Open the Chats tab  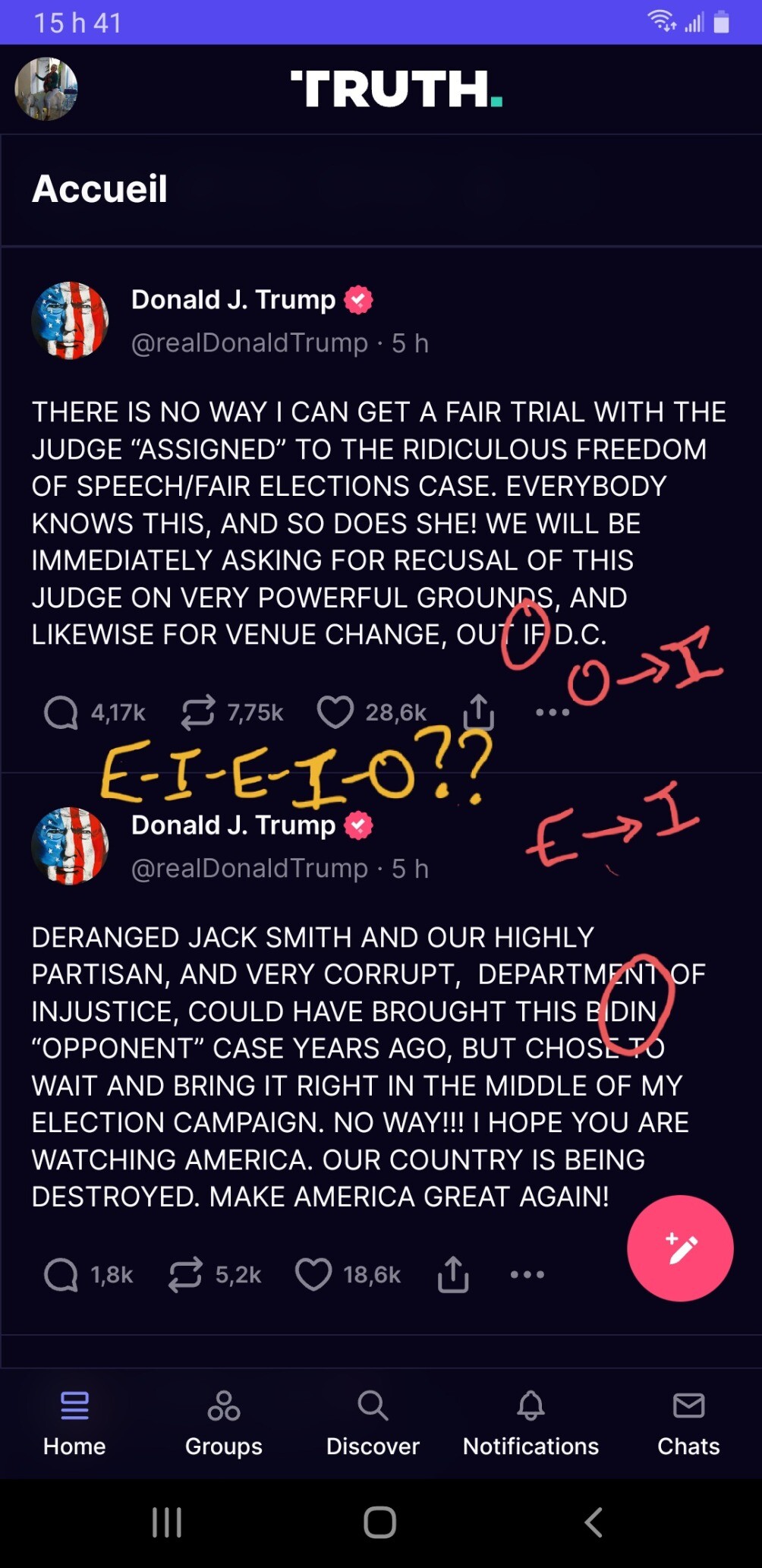[x=688, y=1424]
